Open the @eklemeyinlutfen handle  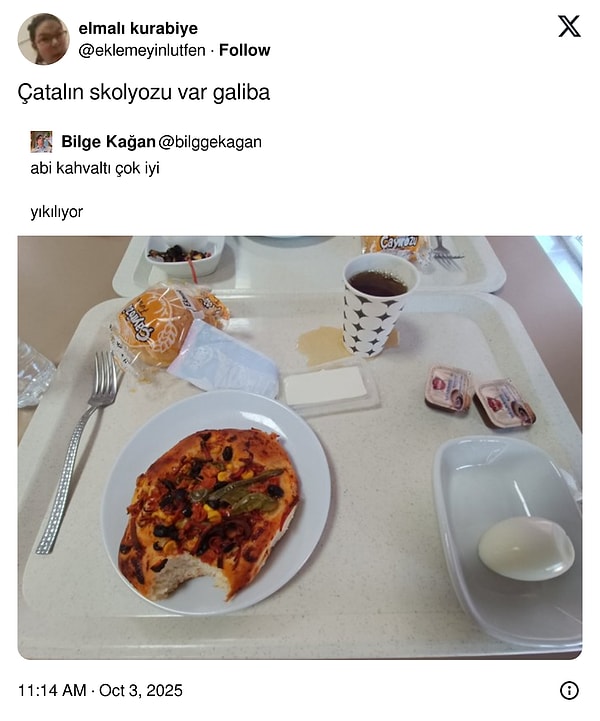pyautogui.click(x=142, y=50)
